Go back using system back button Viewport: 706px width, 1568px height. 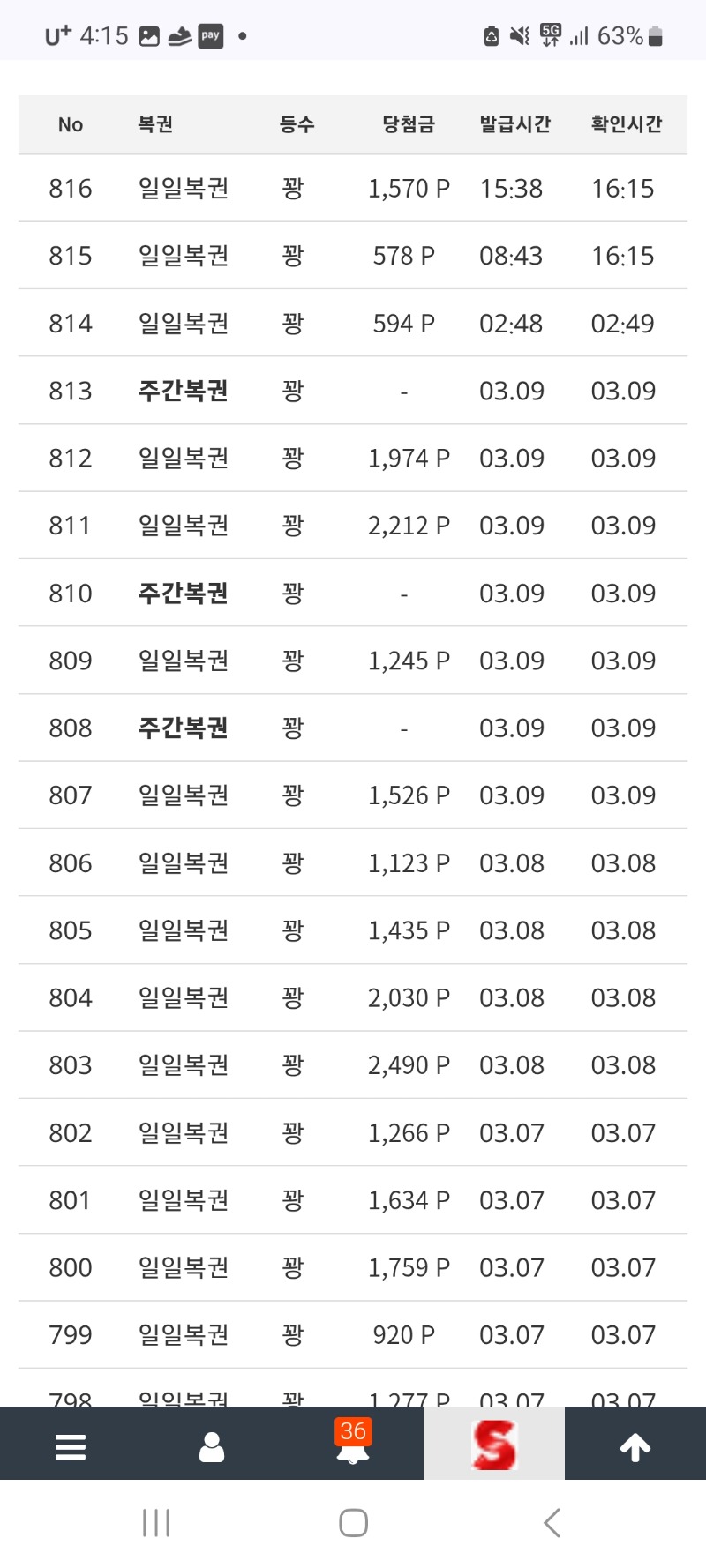(x=552, y=1523)
